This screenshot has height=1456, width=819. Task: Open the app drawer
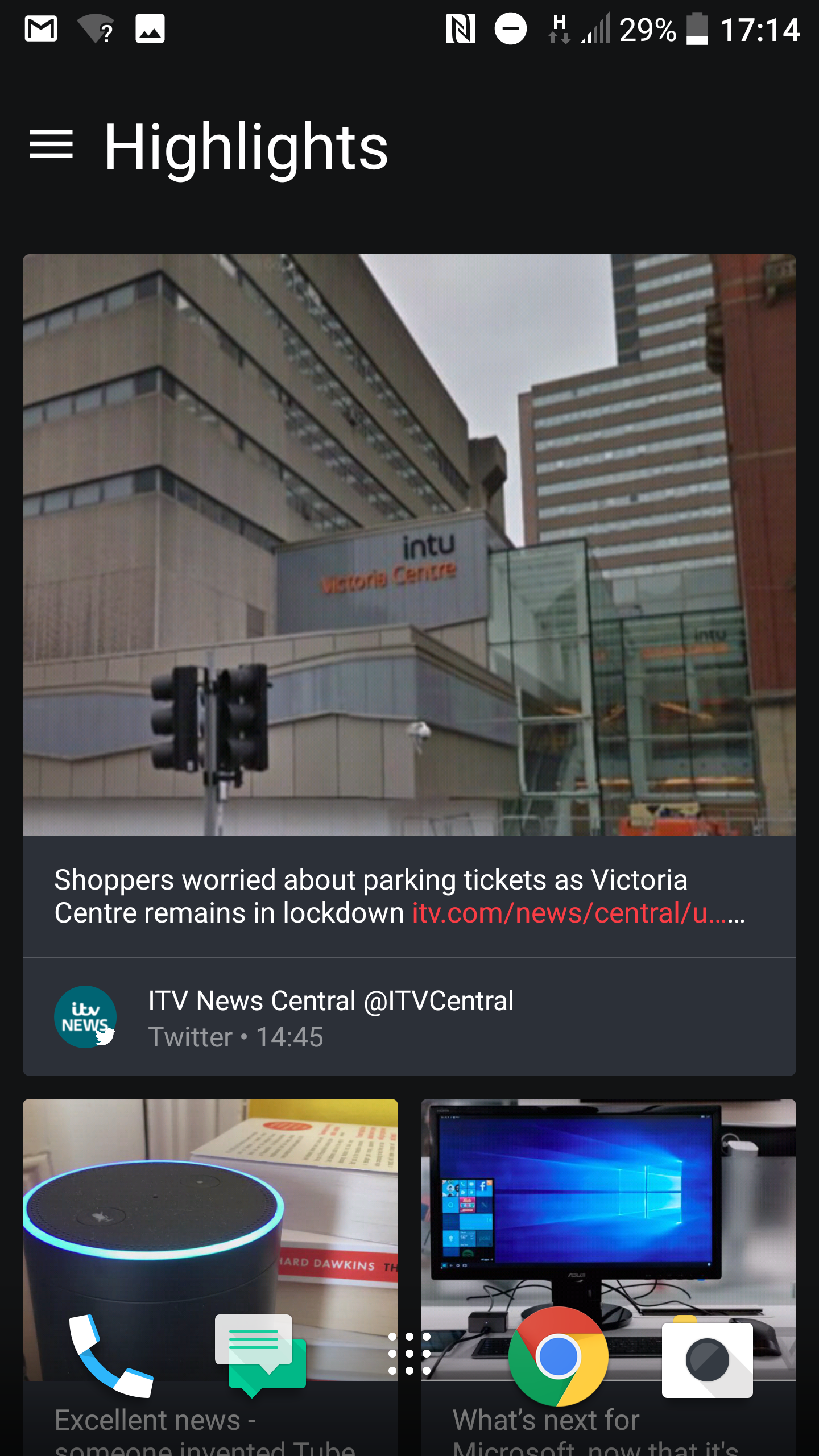pyautogui.click(x=409, y=1354)
